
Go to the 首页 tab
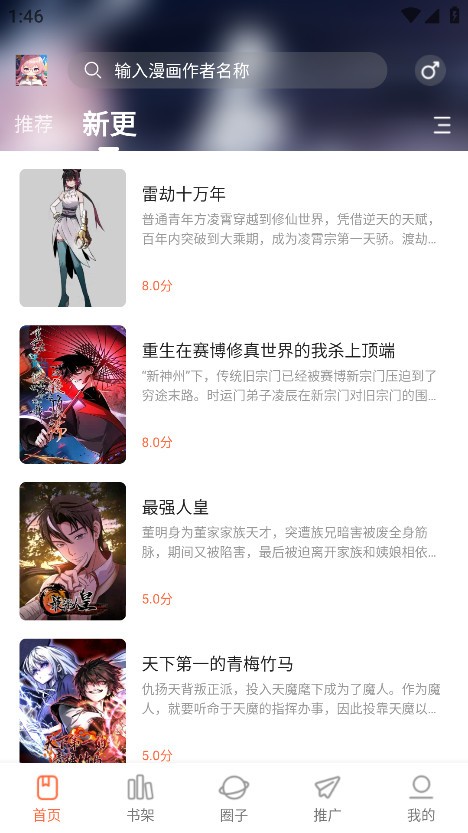pos(47,798)
